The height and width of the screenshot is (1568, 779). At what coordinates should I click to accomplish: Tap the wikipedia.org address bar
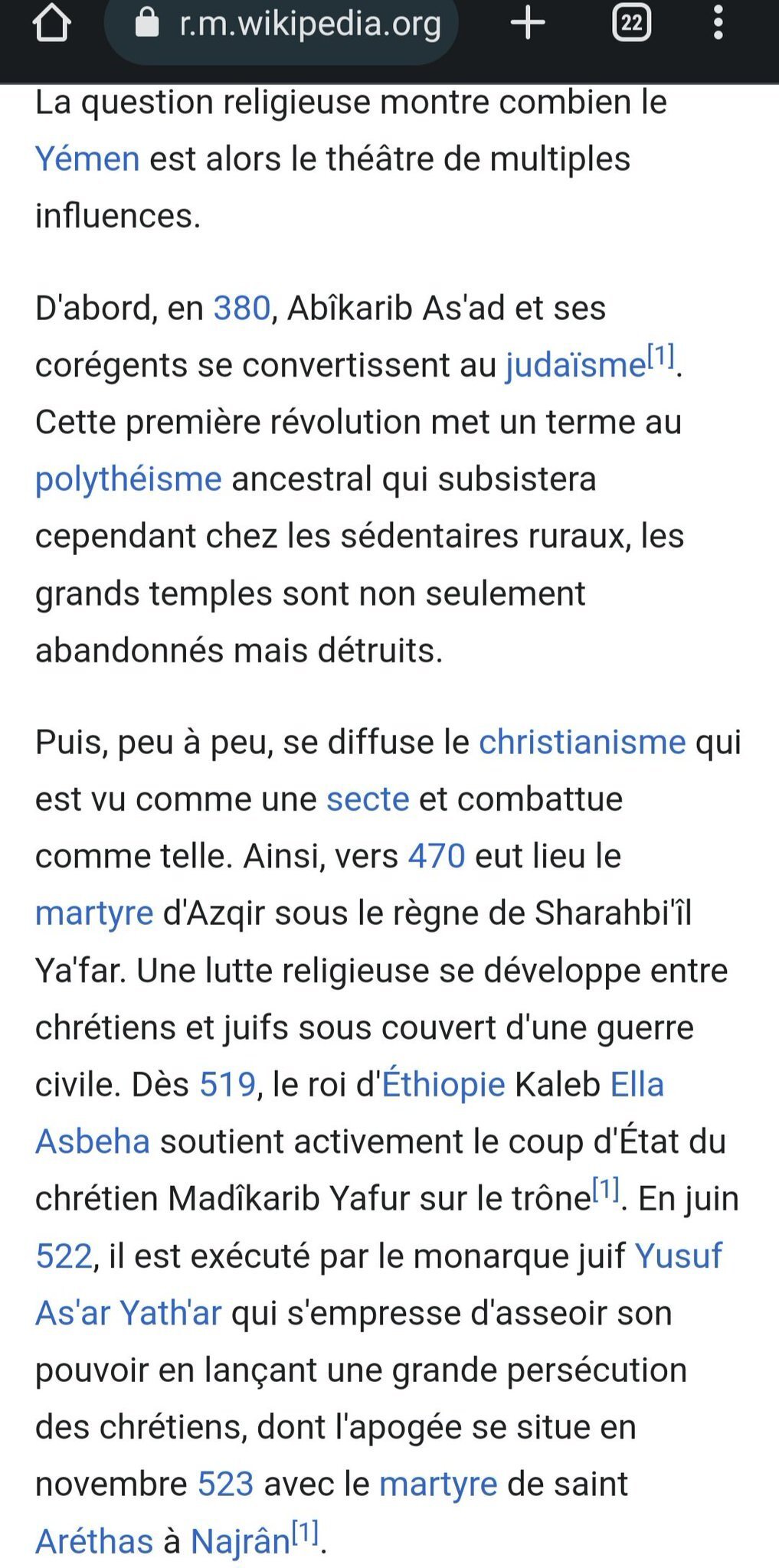pyautogui.click(x=281, y=24)
